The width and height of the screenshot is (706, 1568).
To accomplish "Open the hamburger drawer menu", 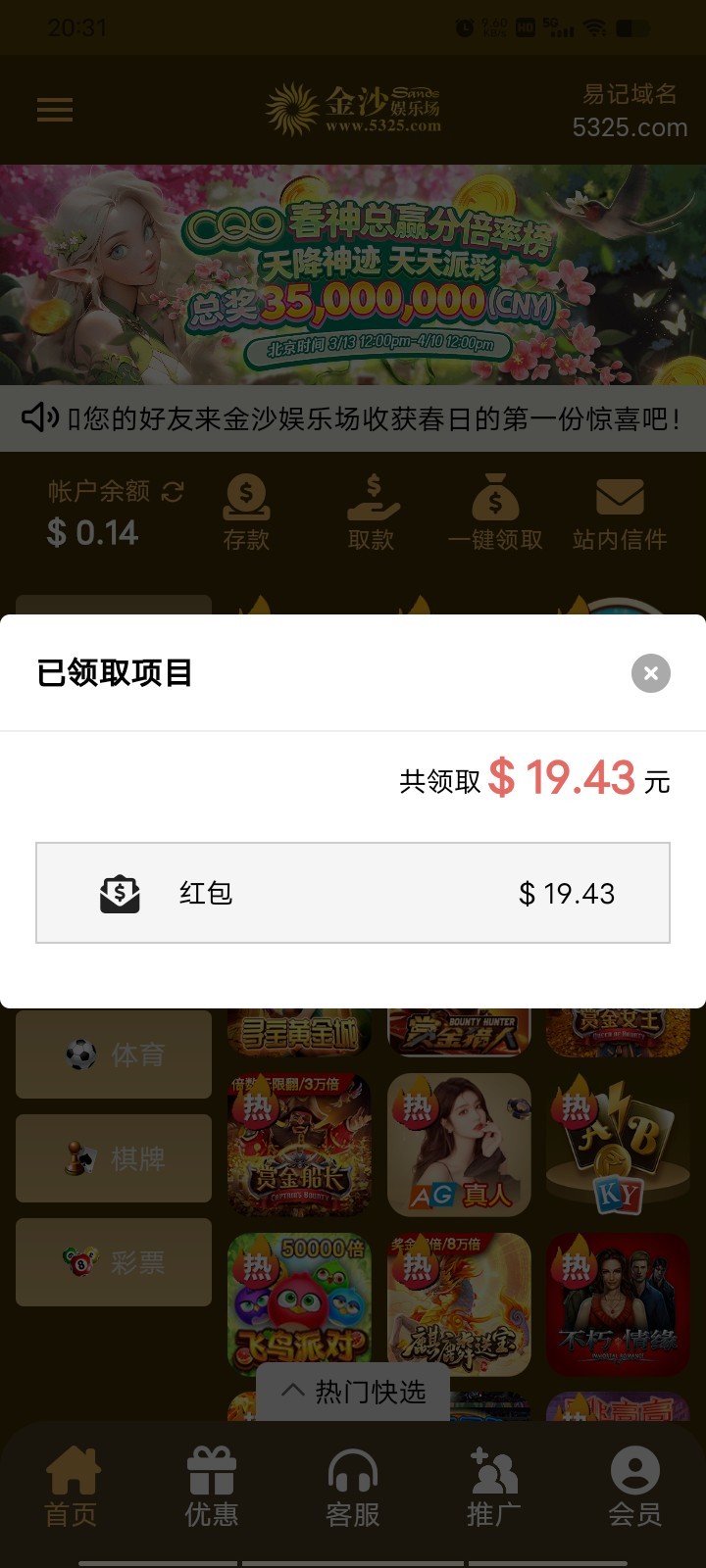I will tap(55, 110).
